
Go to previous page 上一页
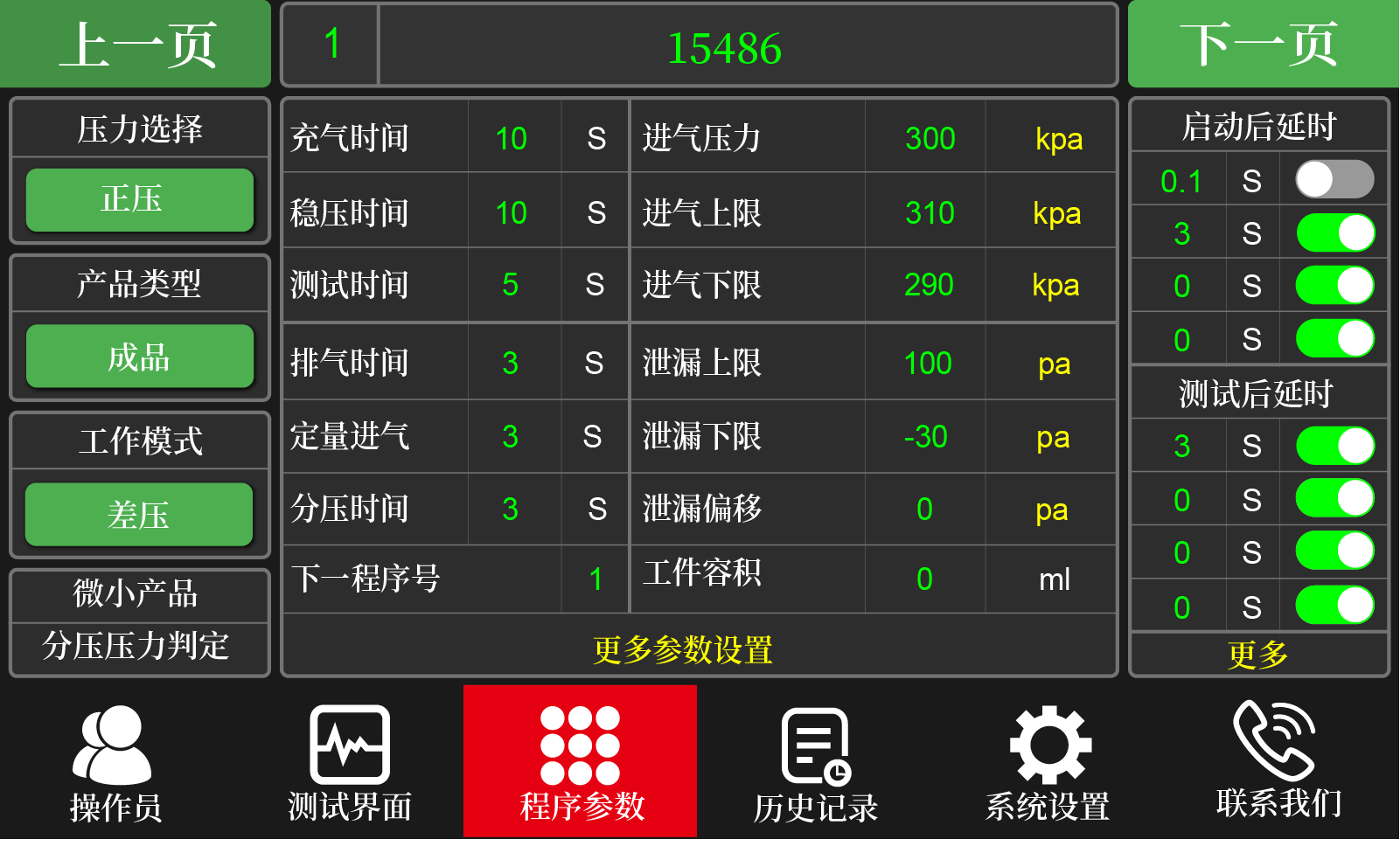coord(136,44)
